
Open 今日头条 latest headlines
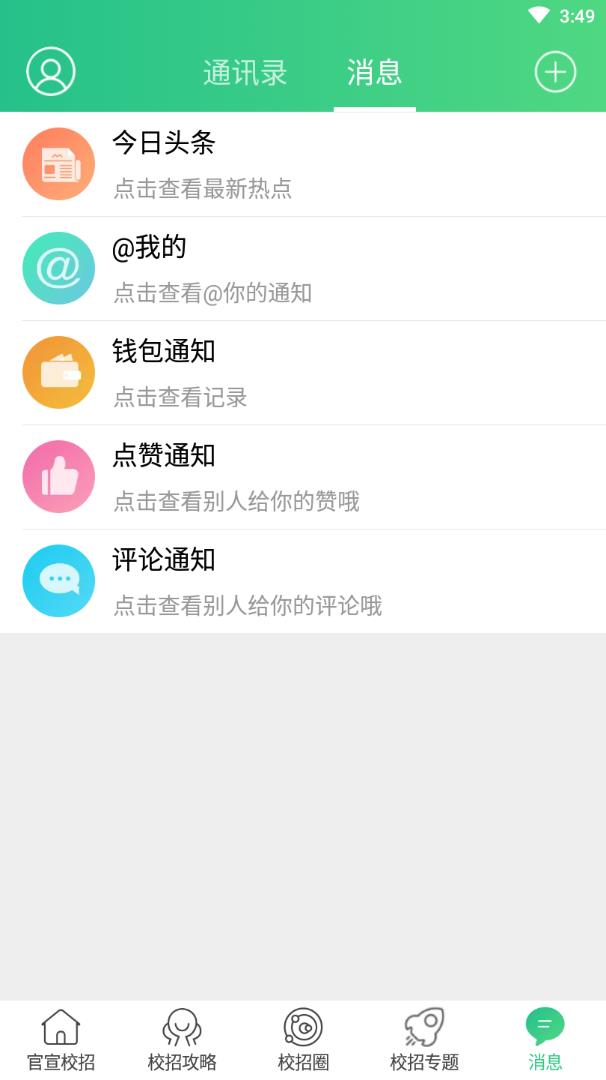[303, 164]
